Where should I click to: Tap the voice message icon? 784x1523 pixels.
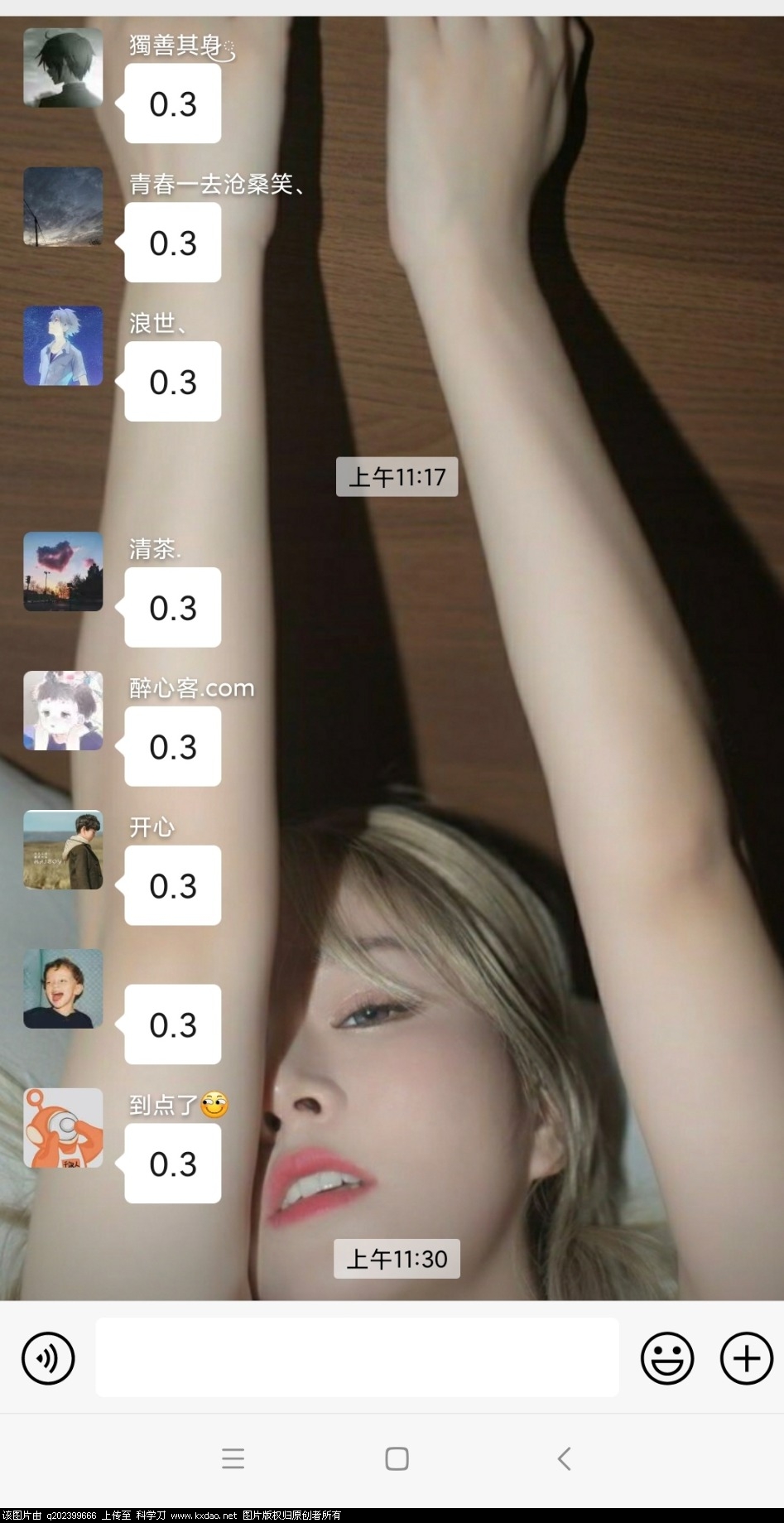[48, 1357]
